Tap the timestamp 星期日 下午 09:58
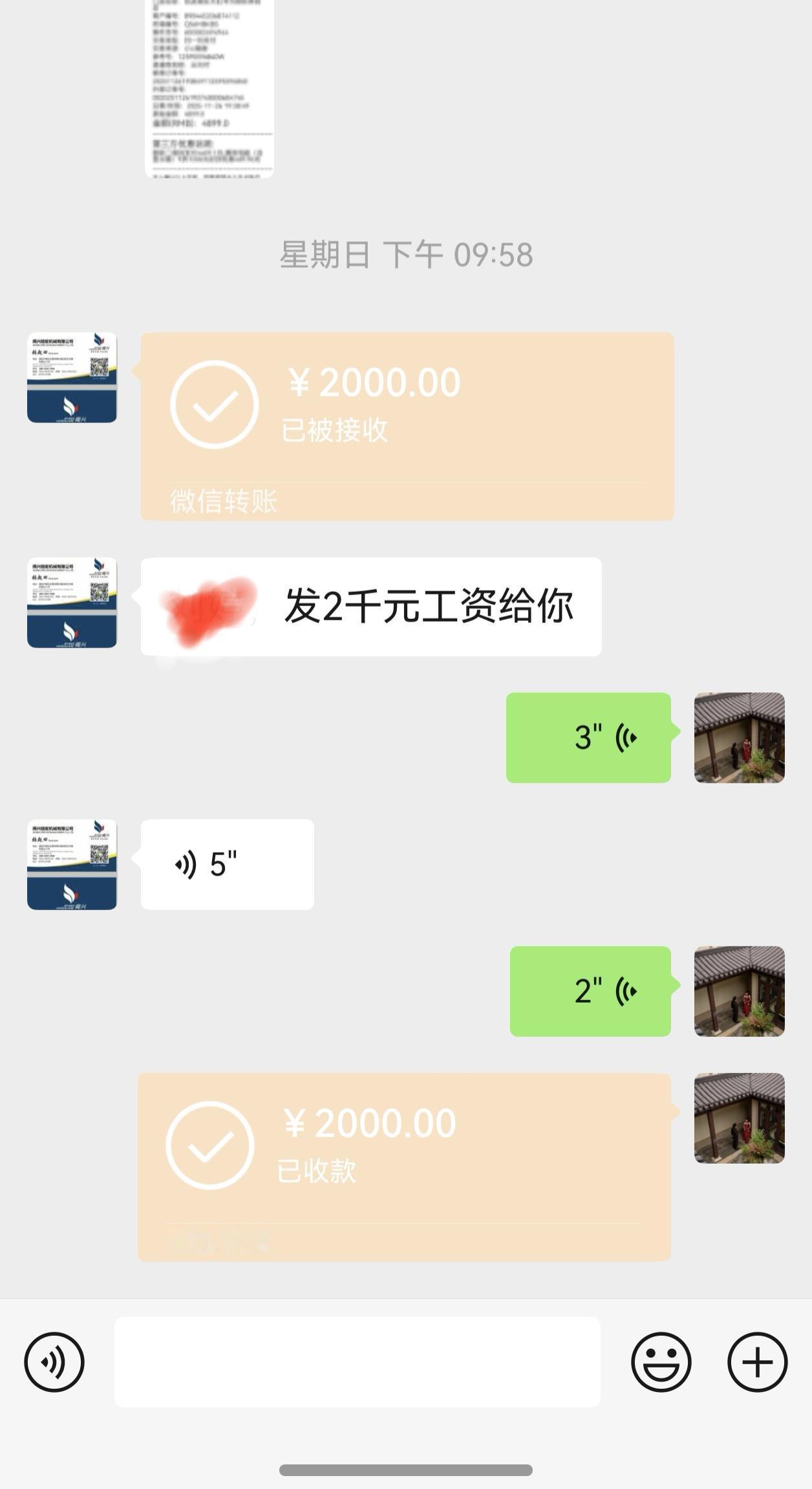Image resolution: width=812 pixels, height=1489 pixels. point(406,255)
